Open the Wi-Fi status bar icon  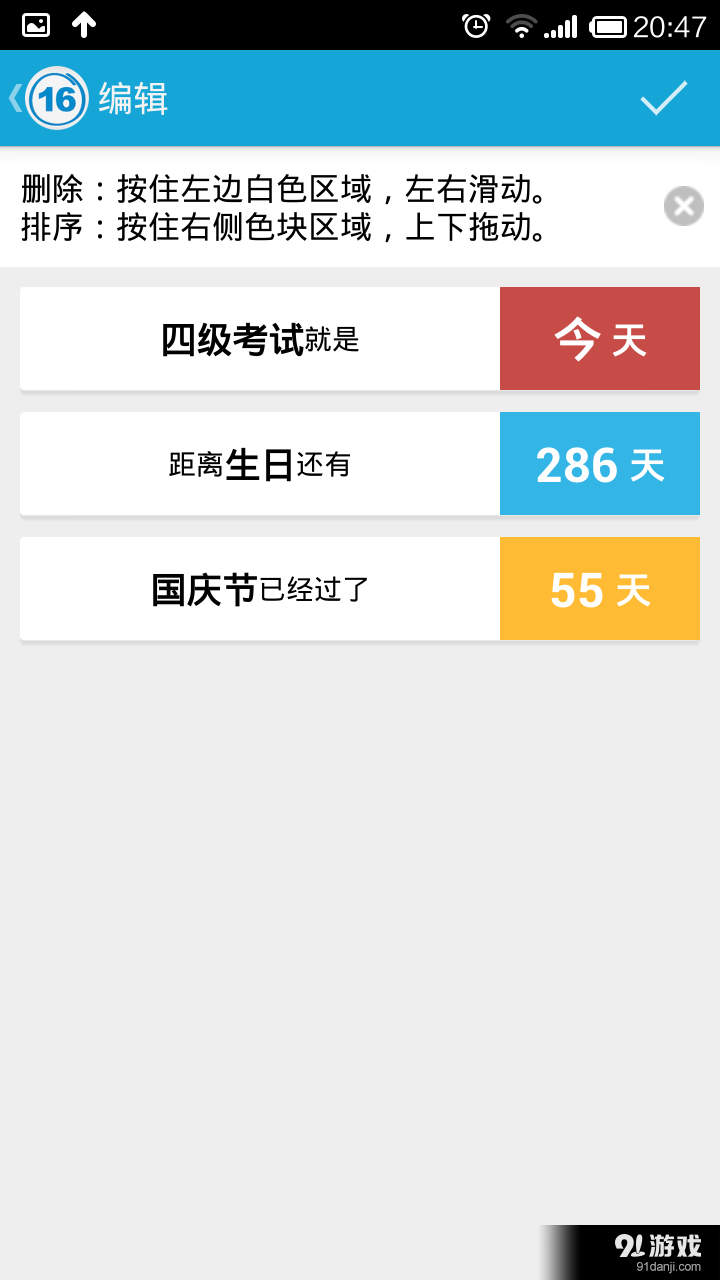523,27
